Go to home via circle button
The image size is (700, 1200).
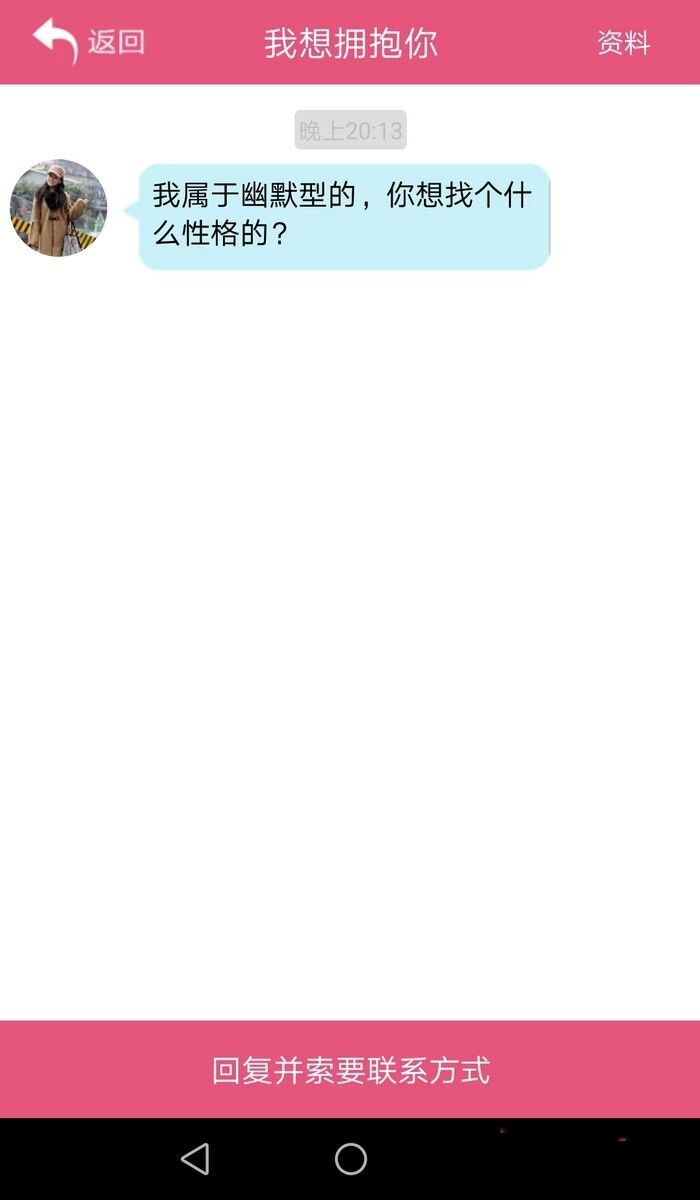click(351, 1159)
